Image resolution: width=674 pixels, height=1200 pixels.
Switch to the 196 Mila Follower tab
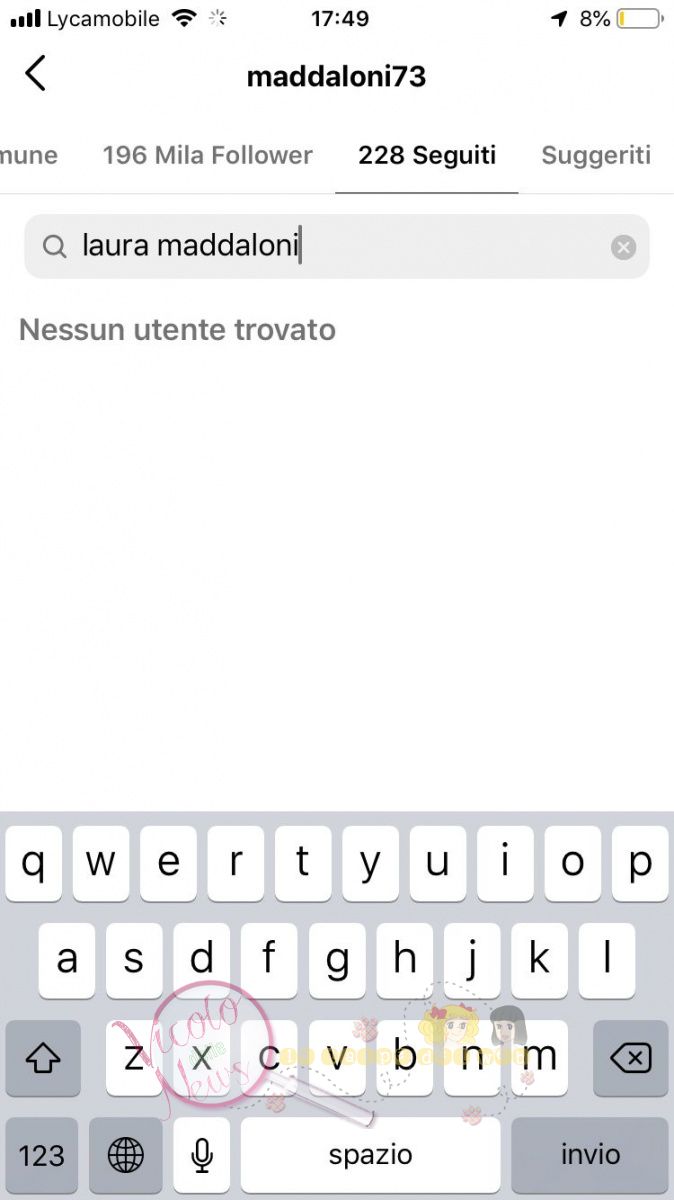(x=207, y=155)
